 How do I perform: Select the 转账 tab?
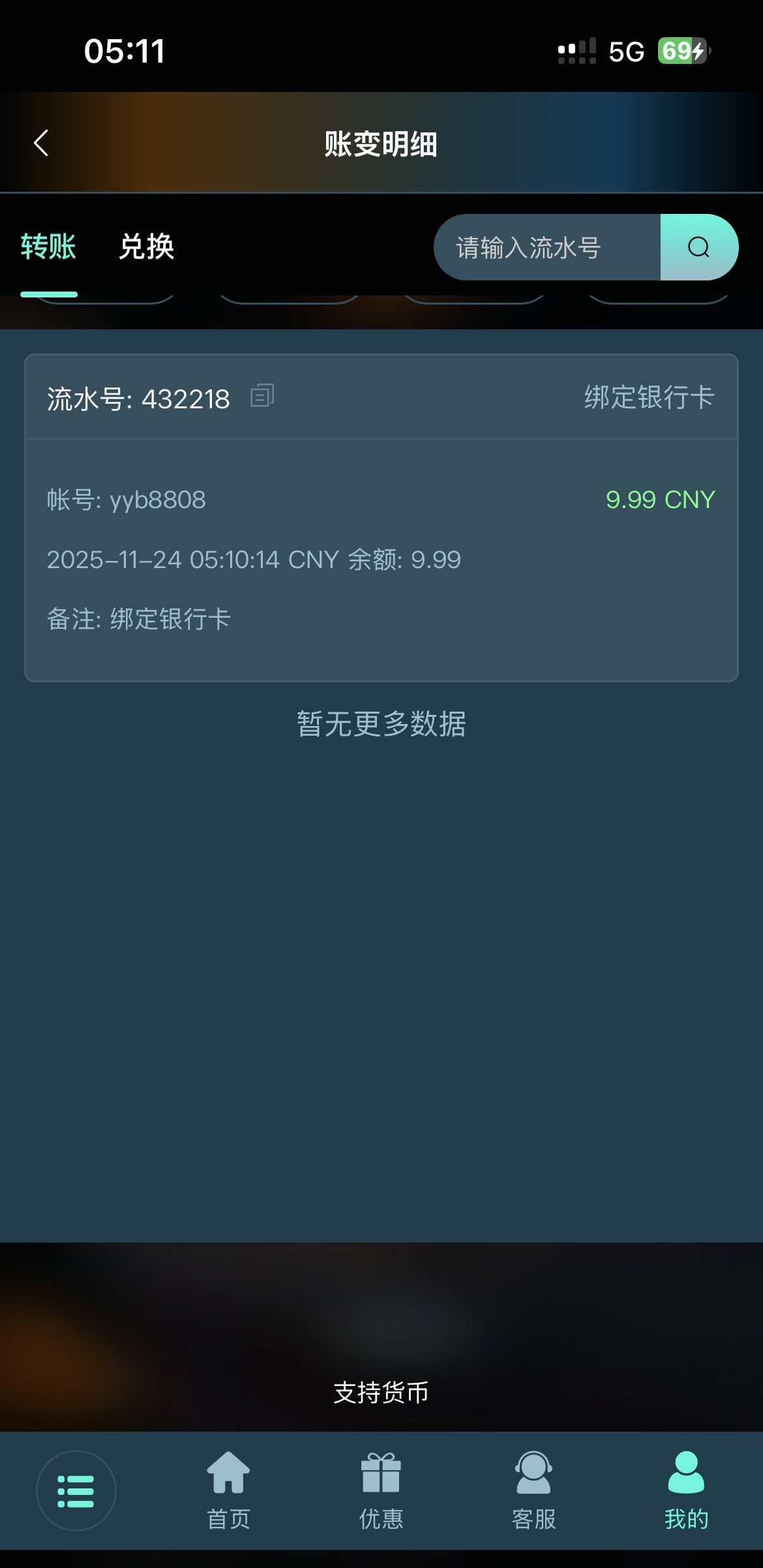click(48, 247)
